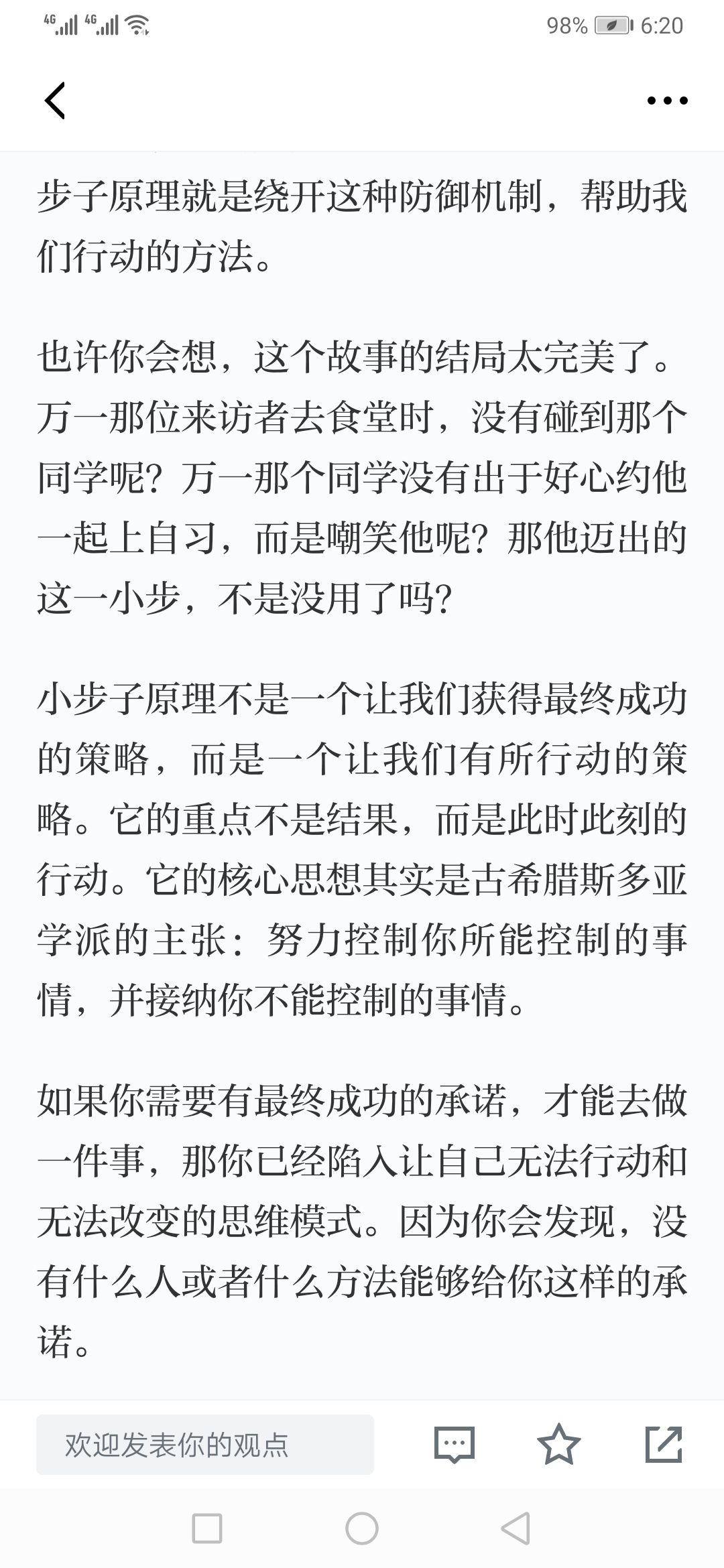Open the comments bubble icon
Screen dimensions: 724x1568
tap(455, 1445)
